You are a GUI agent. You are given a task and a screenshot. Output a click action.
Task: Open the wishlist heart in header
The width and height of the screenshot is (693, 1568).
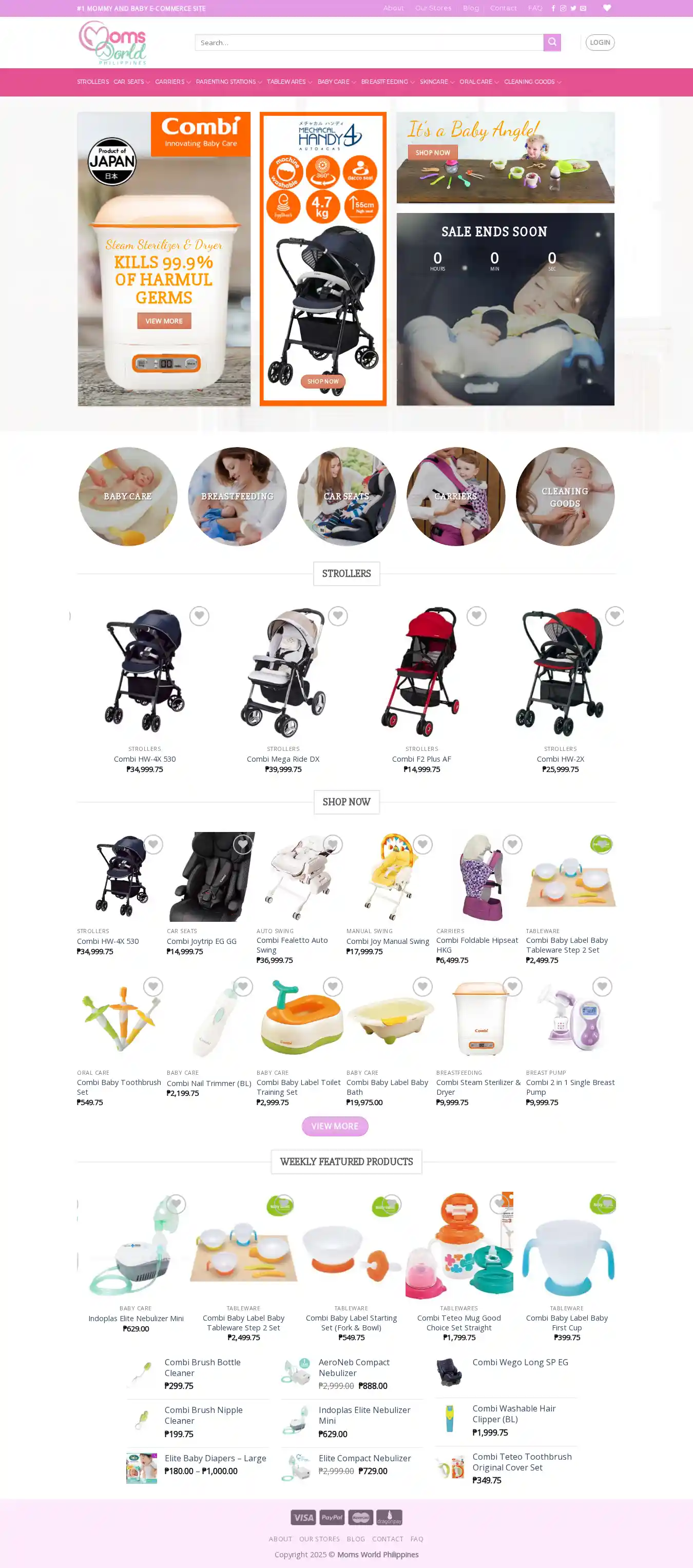[x=607, y=8]
